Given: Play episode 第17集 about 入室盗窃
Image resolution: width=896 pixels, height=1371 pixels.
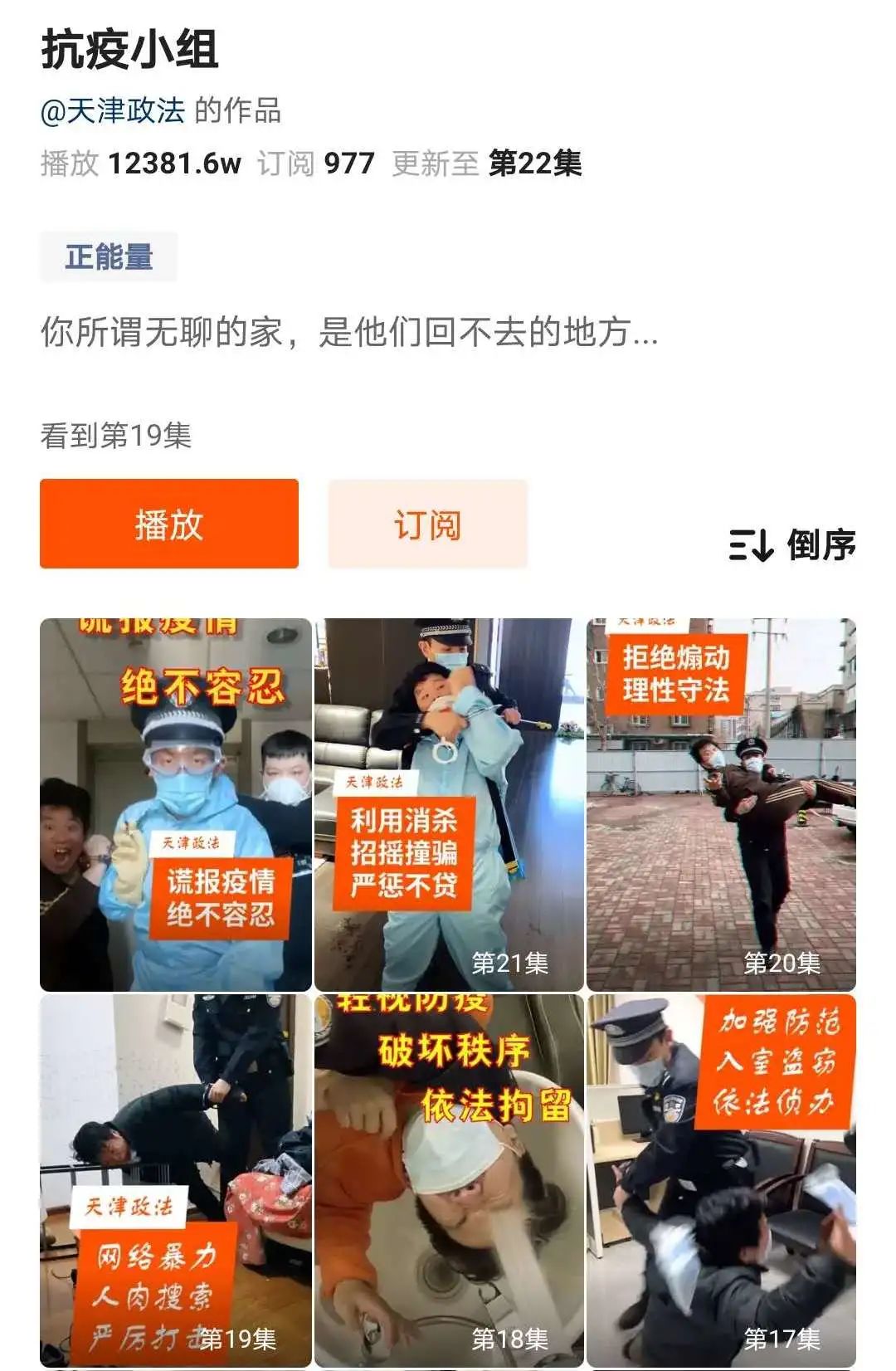Looking at the screenshot, I should (x=721, y=1180).
